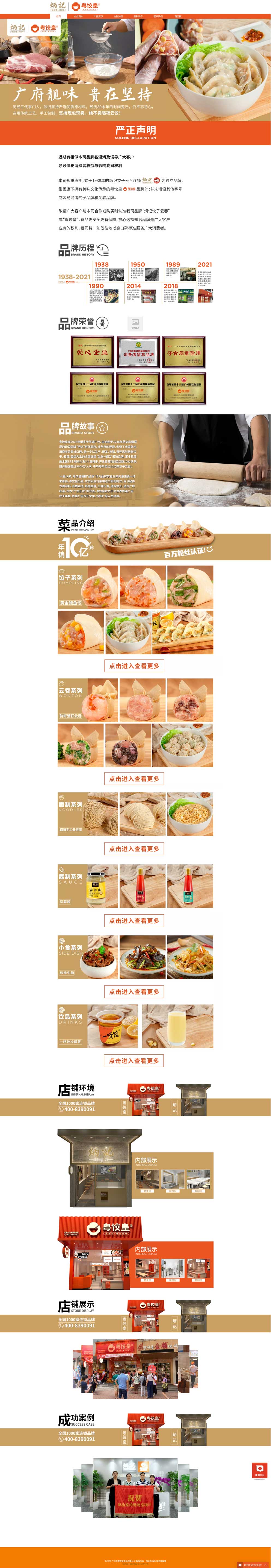View more under 酱制系列
The height and width of the screenshot is (1568, 273).
[134, 921]
